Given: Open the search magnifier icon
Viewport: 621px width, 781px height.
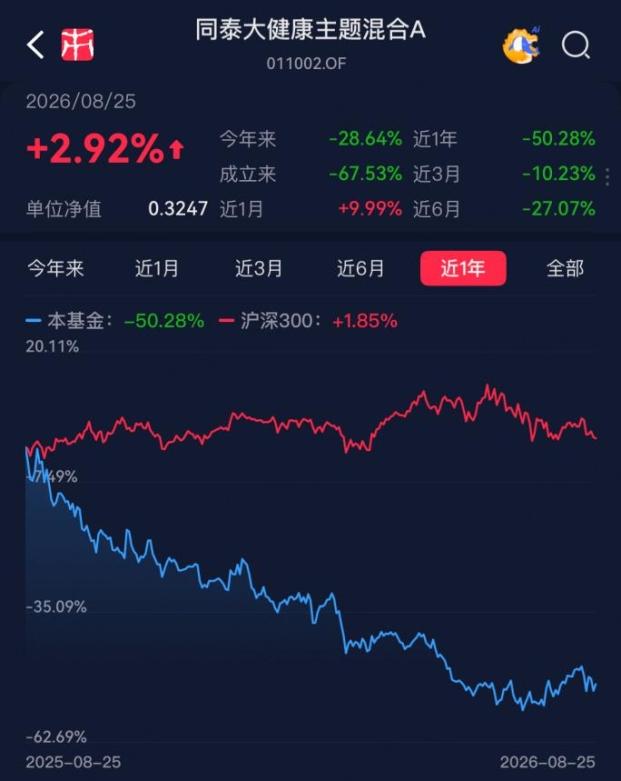Looking at the screenshot, I should click(x=576, y=46).
